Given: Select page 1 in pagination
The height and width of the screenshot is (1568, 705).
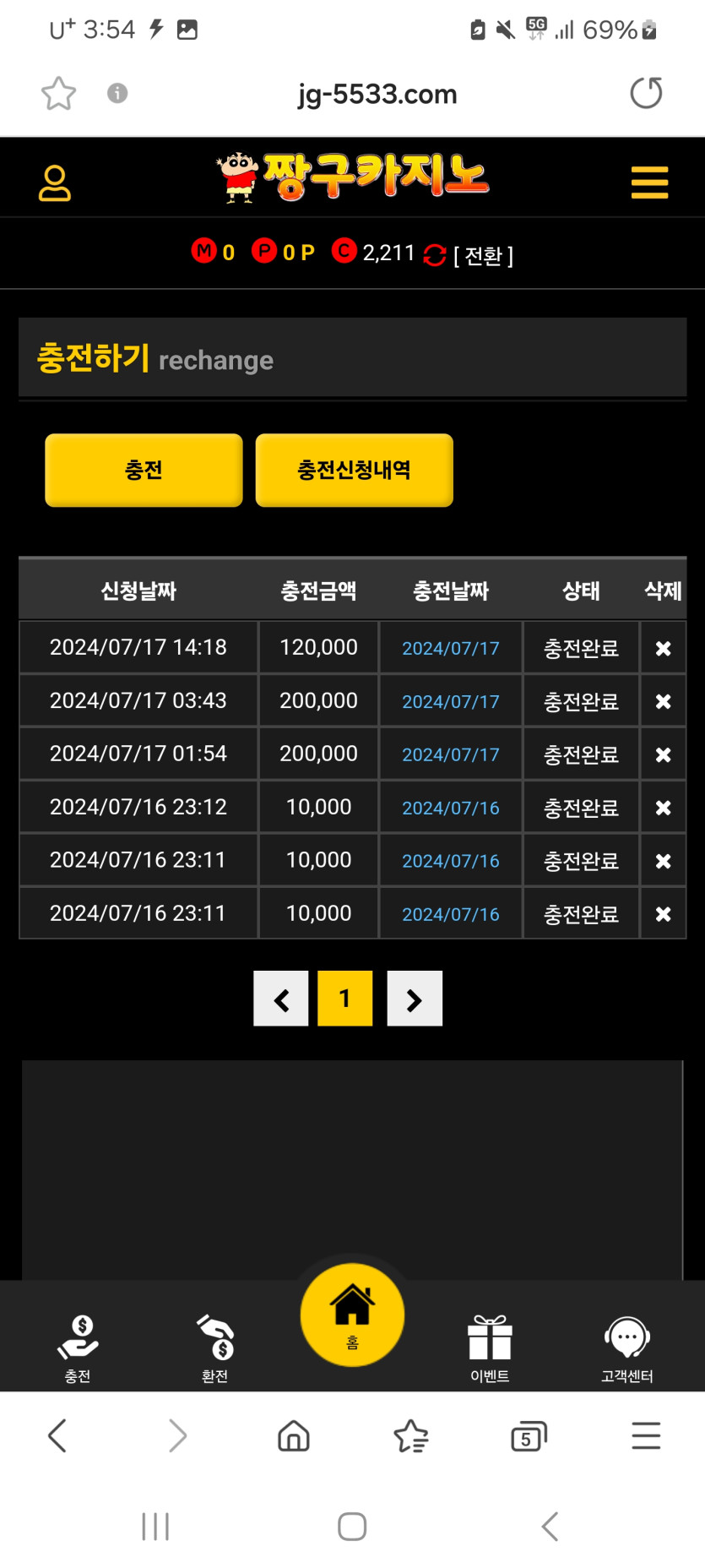Looking at the screenshot, I should (x=344, y=999).
